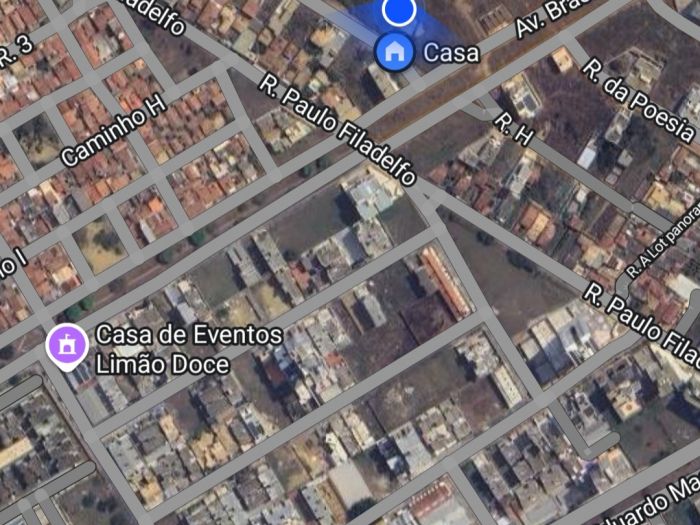The image size is (700, 525).
Task: Open the Casa home marker
Action: pos(394,50)
